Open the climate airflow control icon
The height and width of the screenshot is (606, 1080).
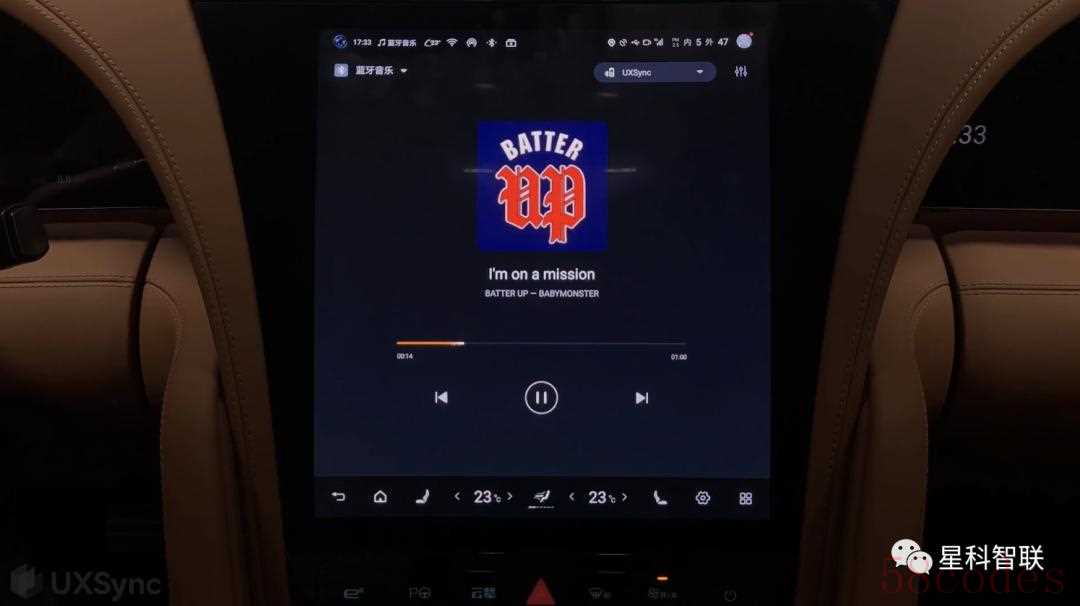click(541, 497)
